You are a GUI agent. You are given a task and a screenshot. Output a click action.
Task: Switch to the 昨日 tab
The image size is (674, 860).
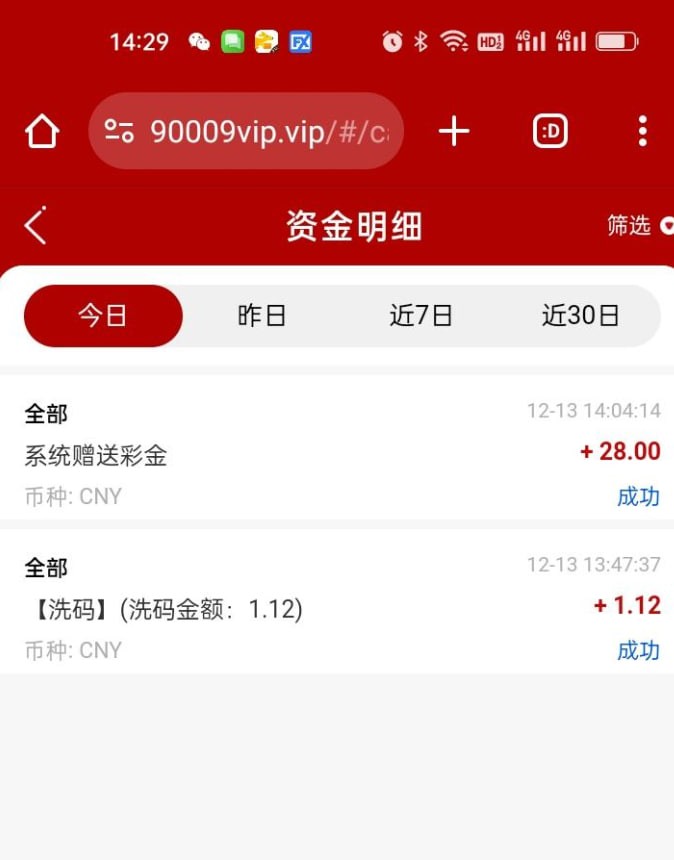coord(262,316)
